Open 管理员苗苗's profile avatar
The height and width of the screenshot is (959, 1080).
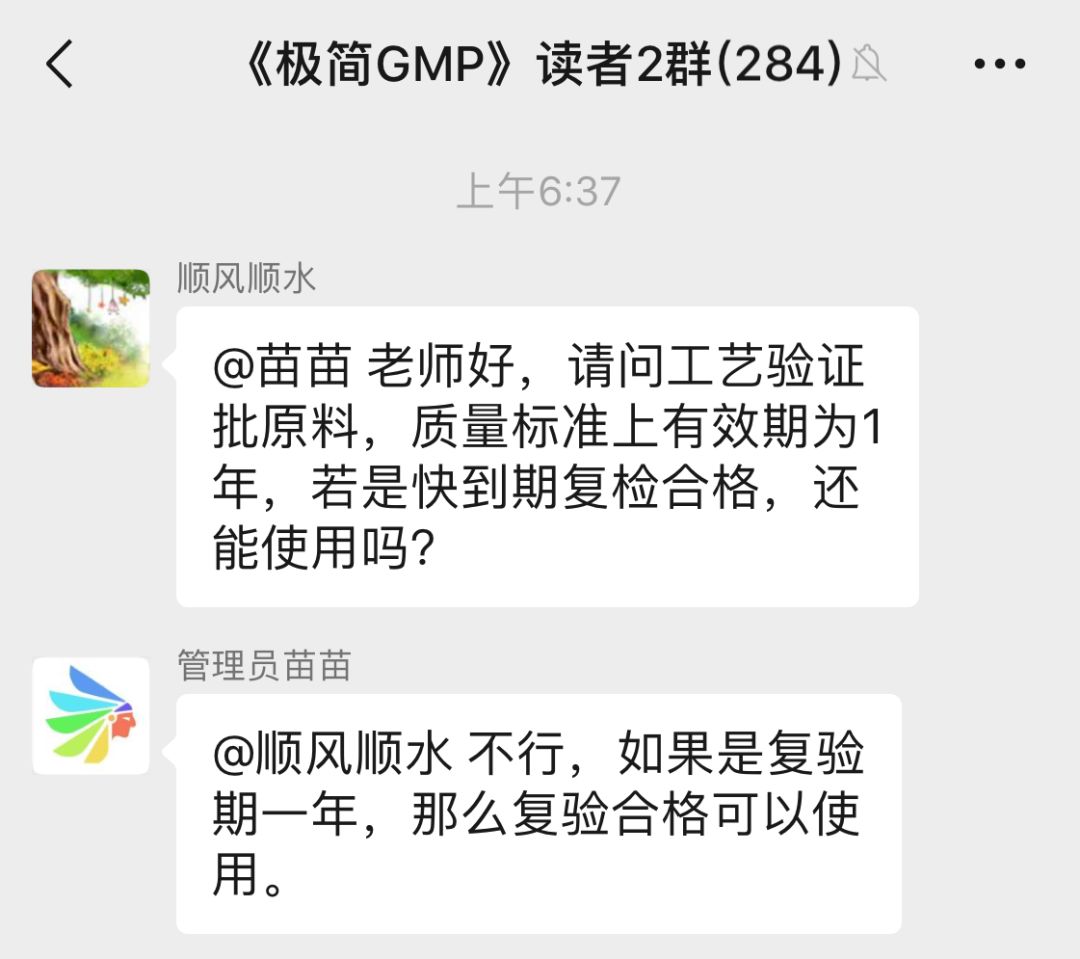coord(91,715)
